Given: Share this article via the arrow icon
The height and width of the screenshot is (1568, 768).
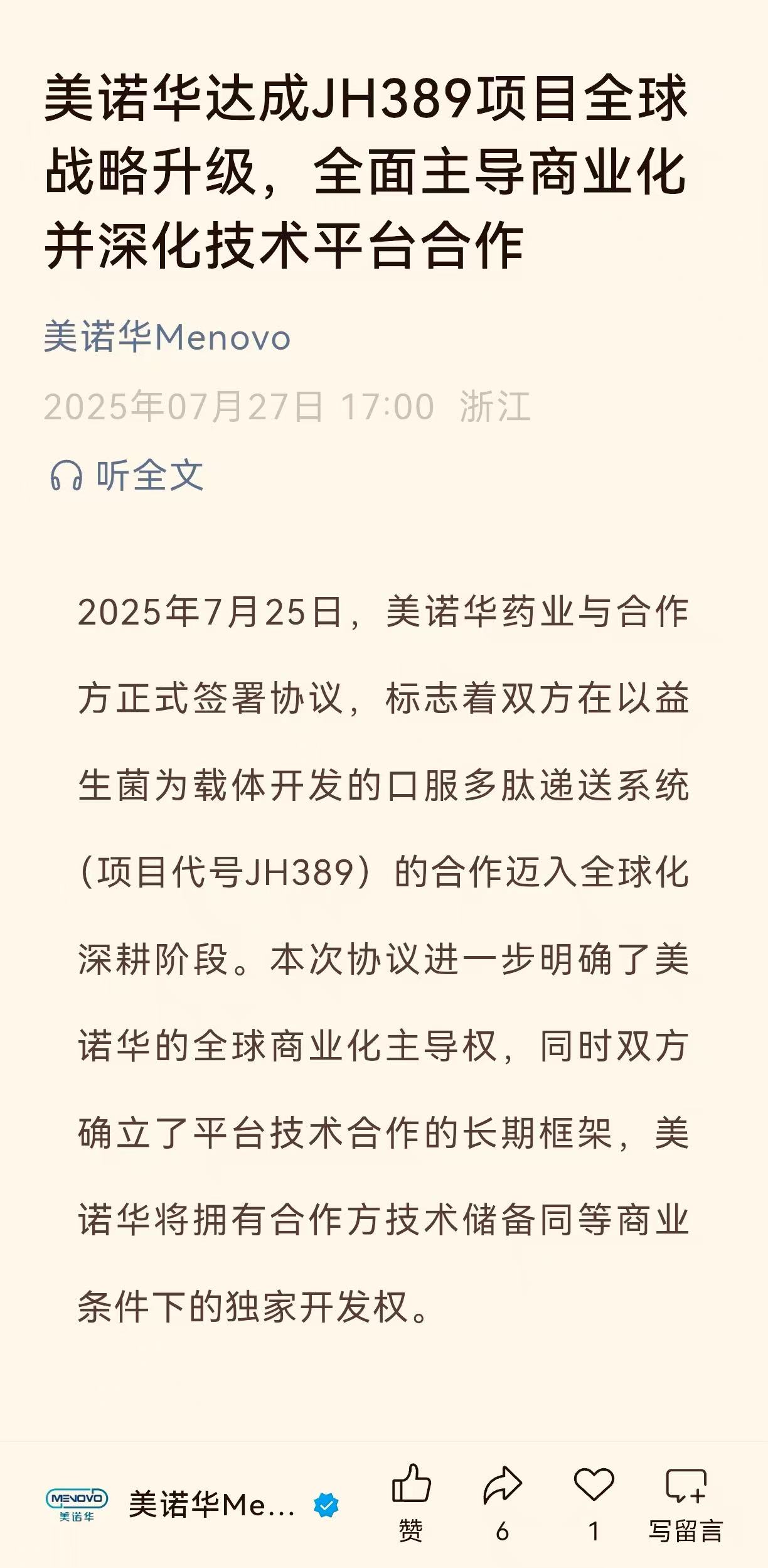Looking at the screenshot, I should pyautogui.click(x=503, y=1503).
